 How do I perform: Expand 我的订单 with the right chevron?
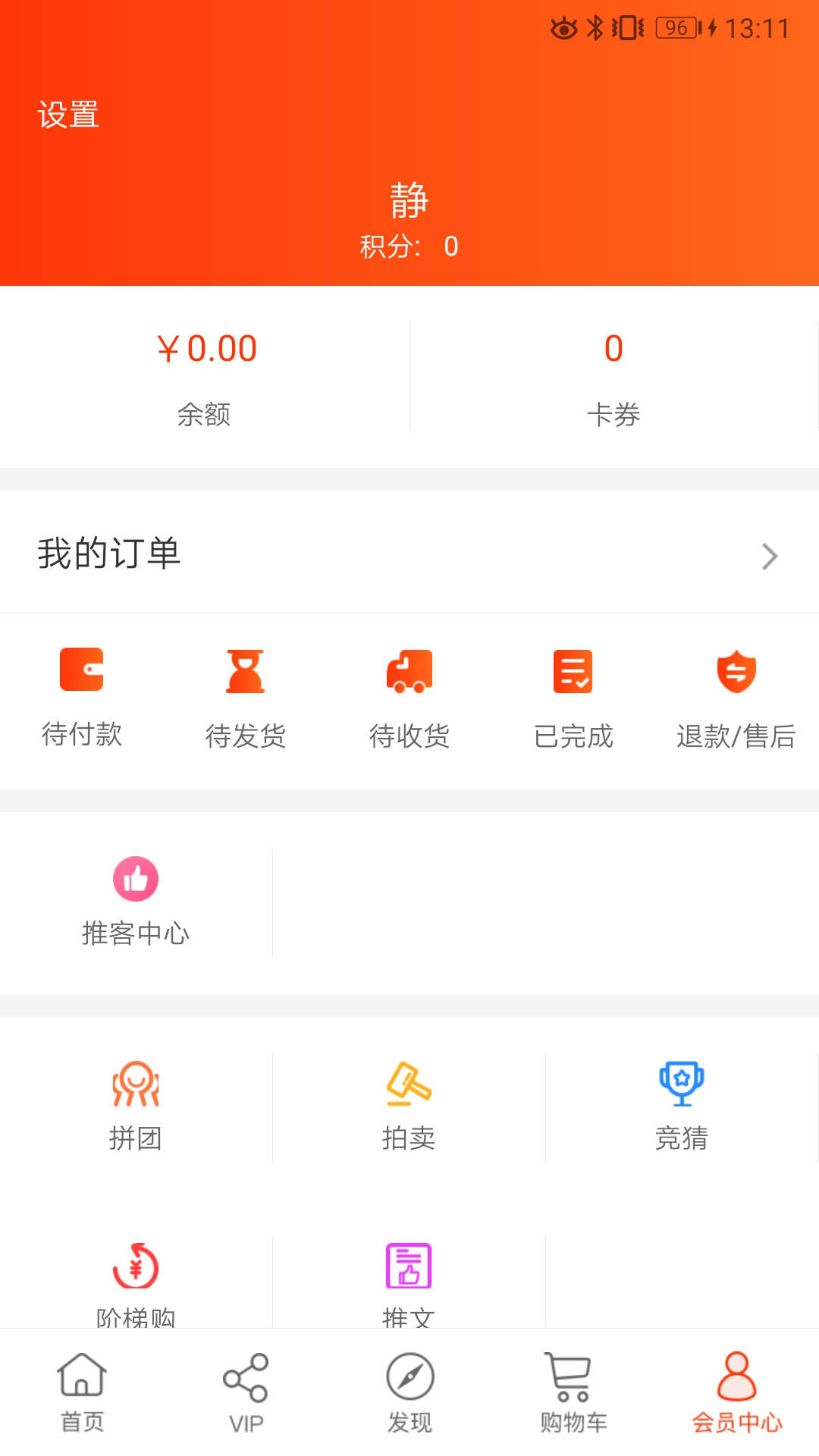tap(769, 556)
